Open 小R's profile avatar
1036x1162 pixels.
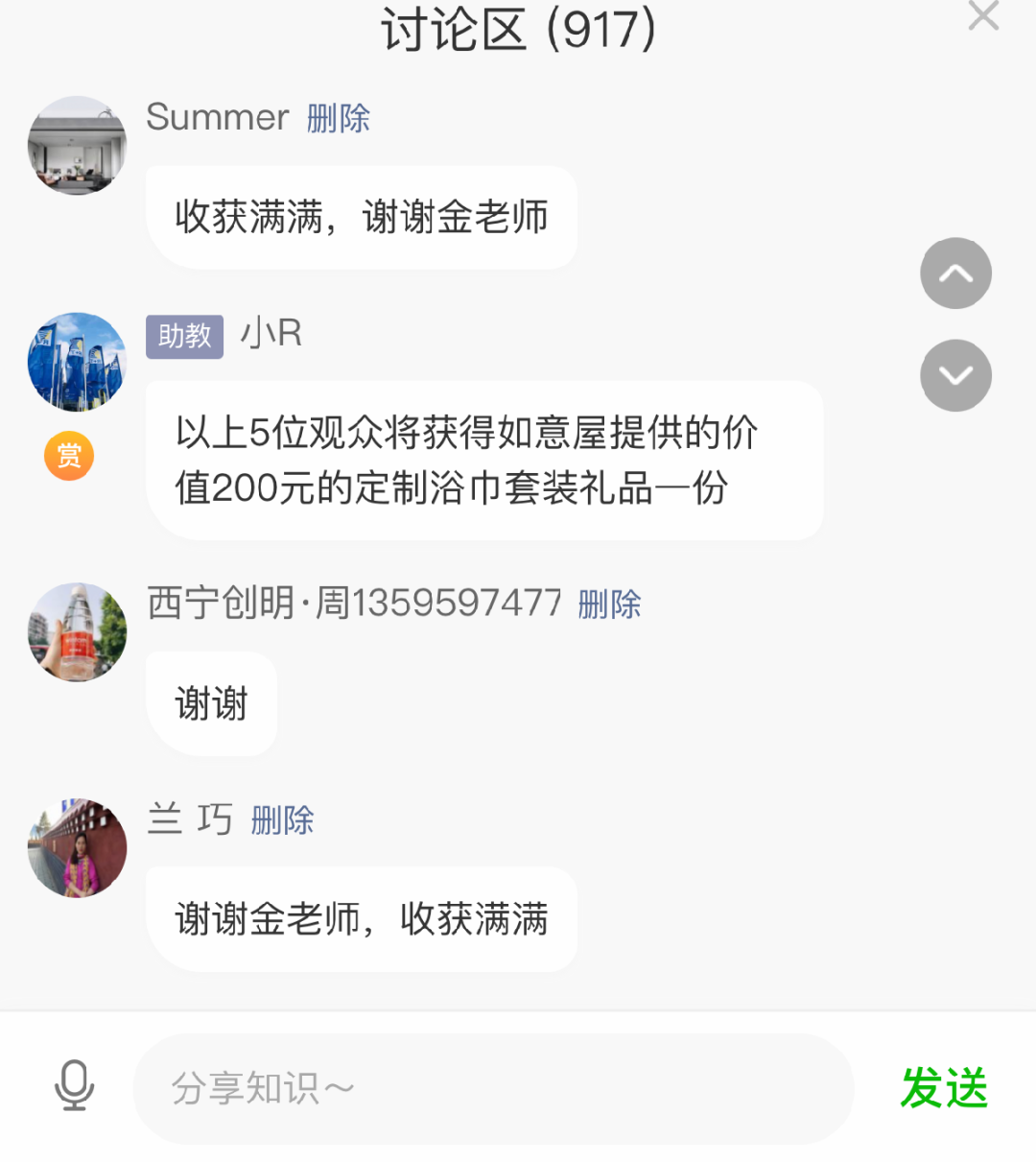click(77, 362)
